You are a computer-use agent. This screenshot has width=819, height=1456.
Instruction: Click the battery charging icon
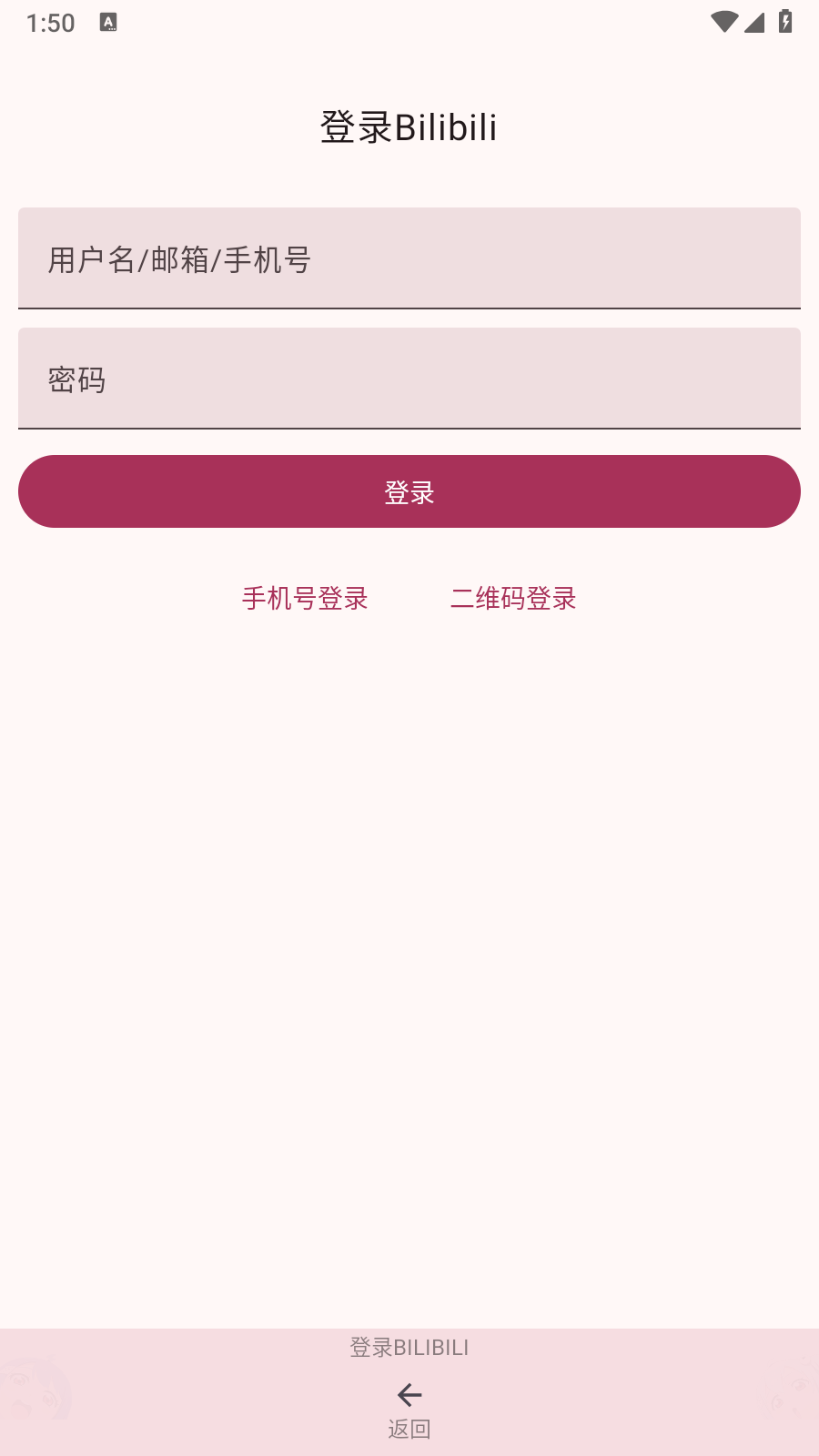pyautogui.click(x=785, y=22)
